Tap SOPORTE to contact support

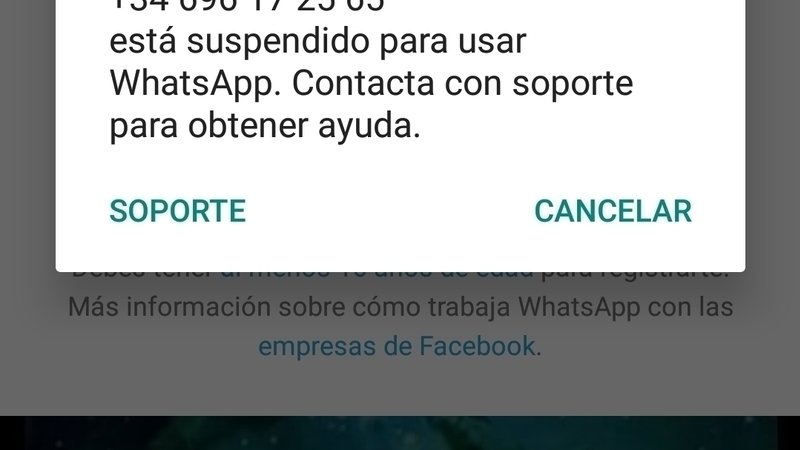tap(177, 211)
